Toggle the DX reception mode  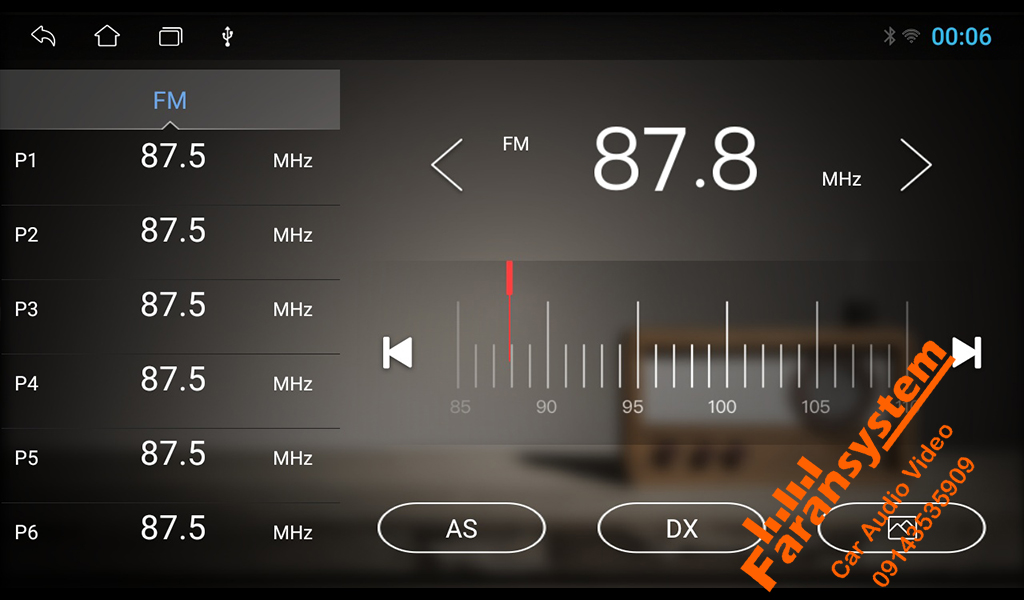[x=681, y=528]
